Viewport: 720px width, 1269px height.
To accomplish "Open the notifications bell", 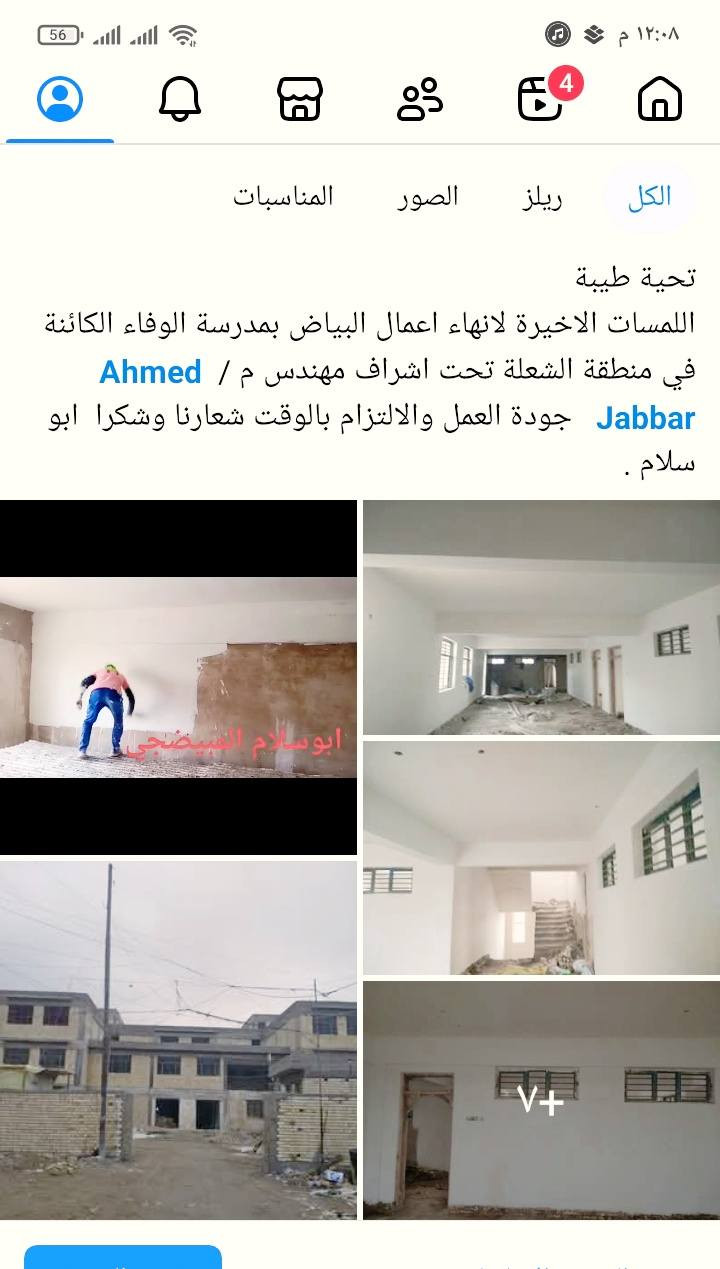I will pyautogui.click(x=180, y=100).
